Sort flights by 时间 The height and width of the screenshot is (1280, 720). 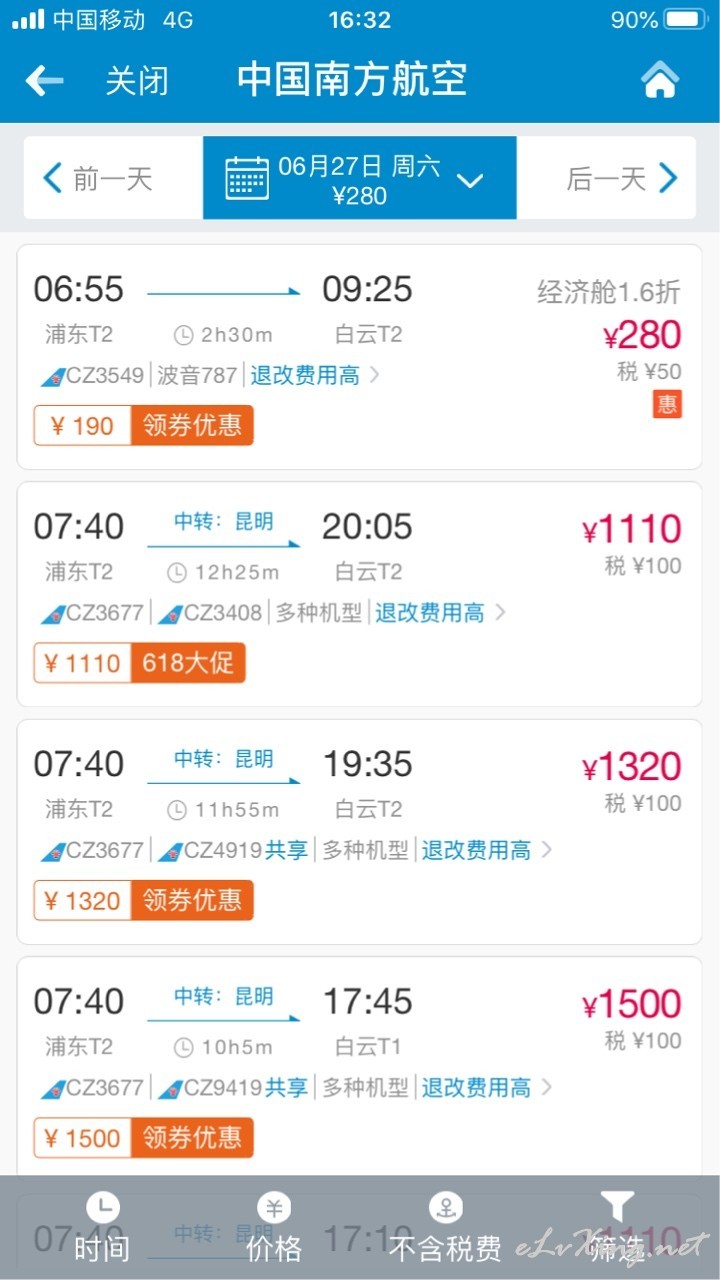(x=102, y=1228)
